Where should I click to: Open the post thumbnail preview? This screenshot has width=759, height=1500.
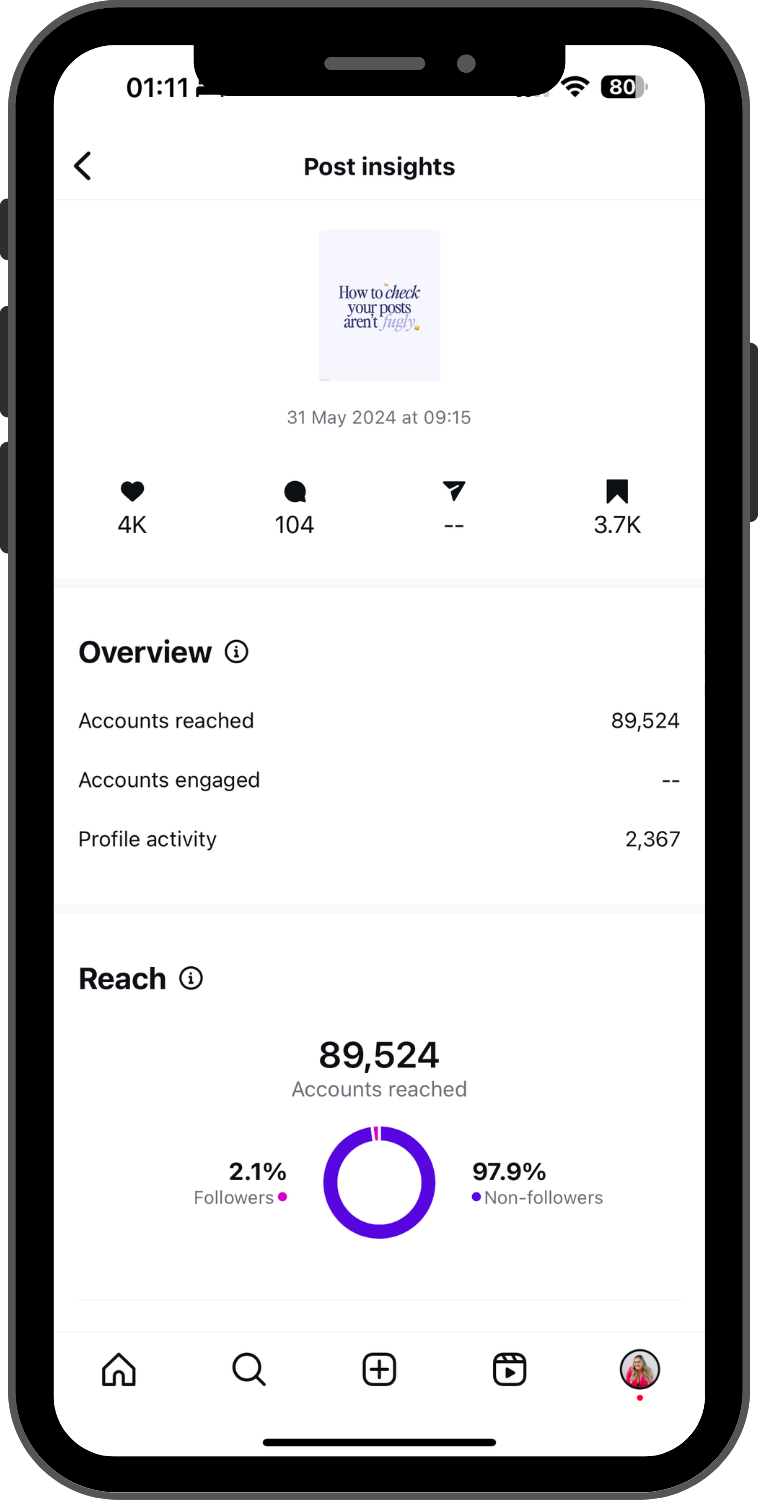379,305
